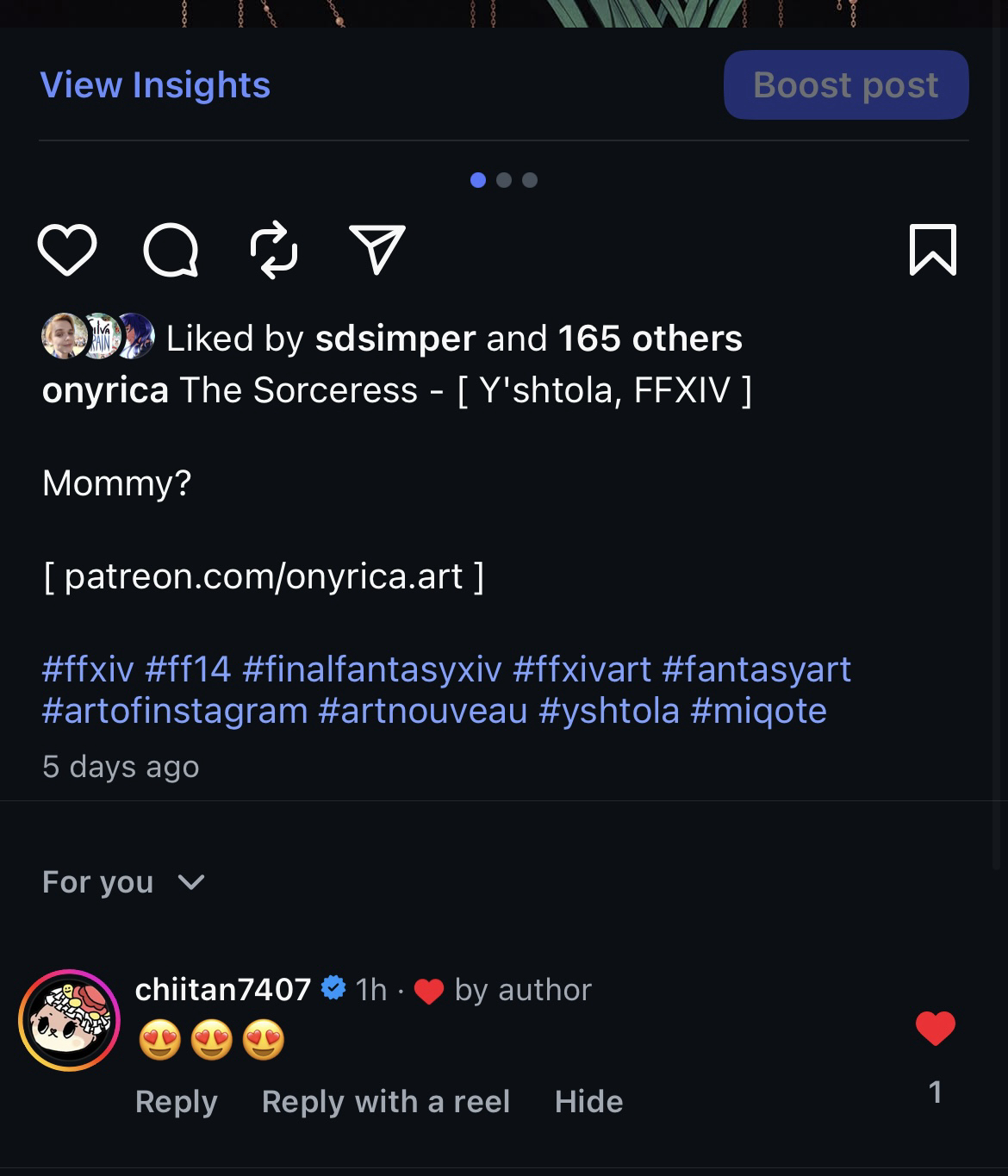Image resolution: width=1008 pixels, height=1176 pixels.
Task: Share the post via paper plane icon
Action: [x=376, y=251]
